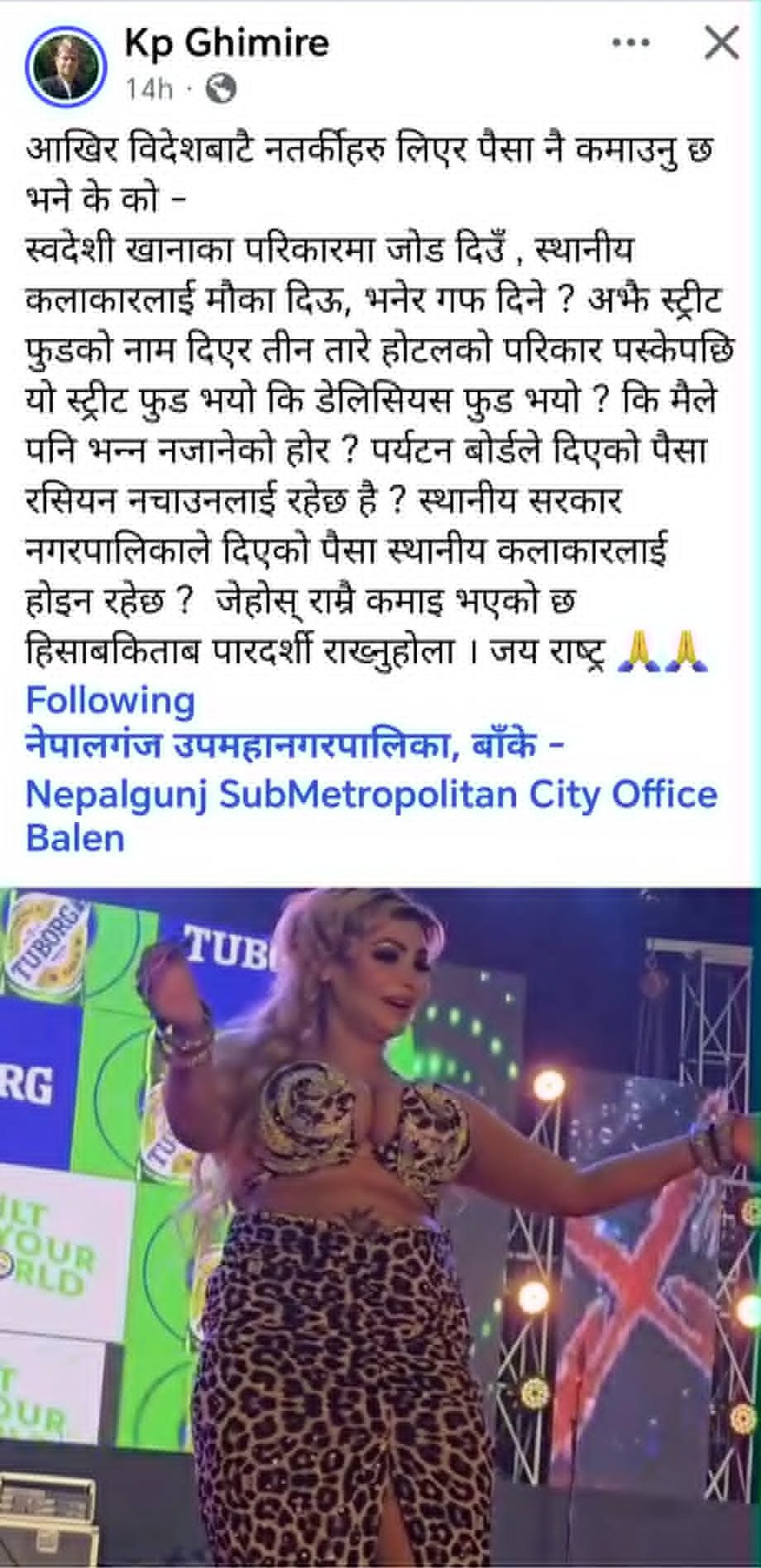The width and height of the screenshot is (761, 1568).
Task: Open the tagged Following link
Action: point(111,700)
